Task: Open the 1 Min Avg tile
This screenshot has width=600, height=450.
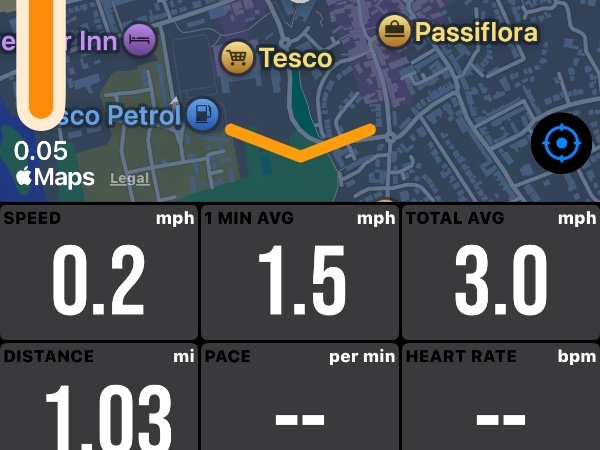Action: [x=300, y=272]
